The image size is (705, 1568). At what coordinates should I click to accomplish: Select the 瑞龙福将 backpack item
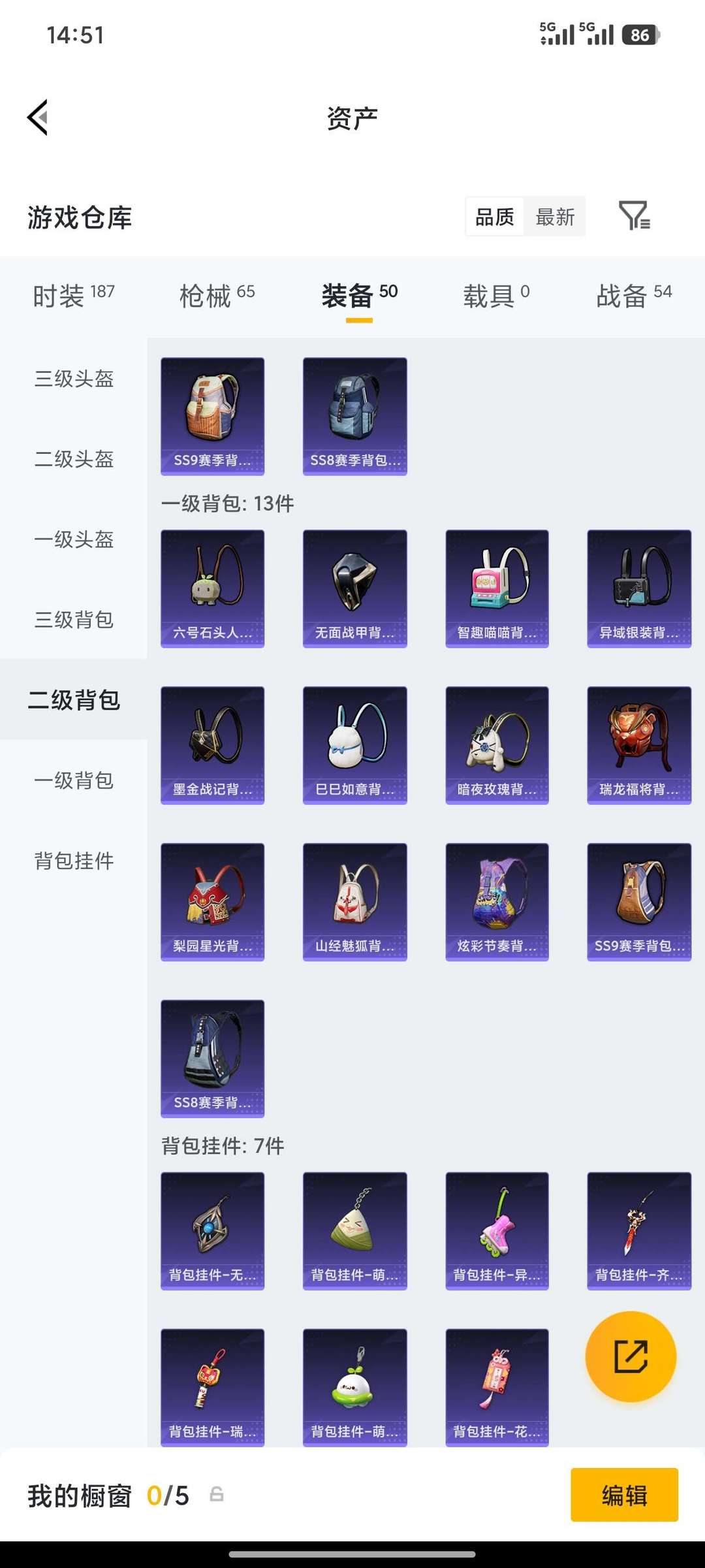pyautogui.click(x=638, y=744)
